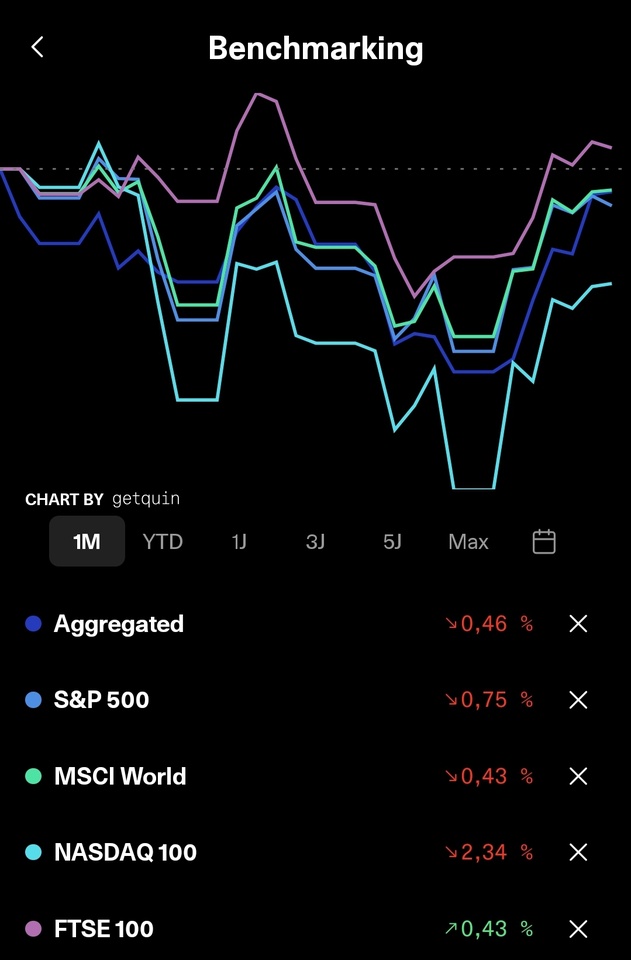
Task: Delete the MSCI World benchmark
Action: pyautogui.click(x=578, y=776)
